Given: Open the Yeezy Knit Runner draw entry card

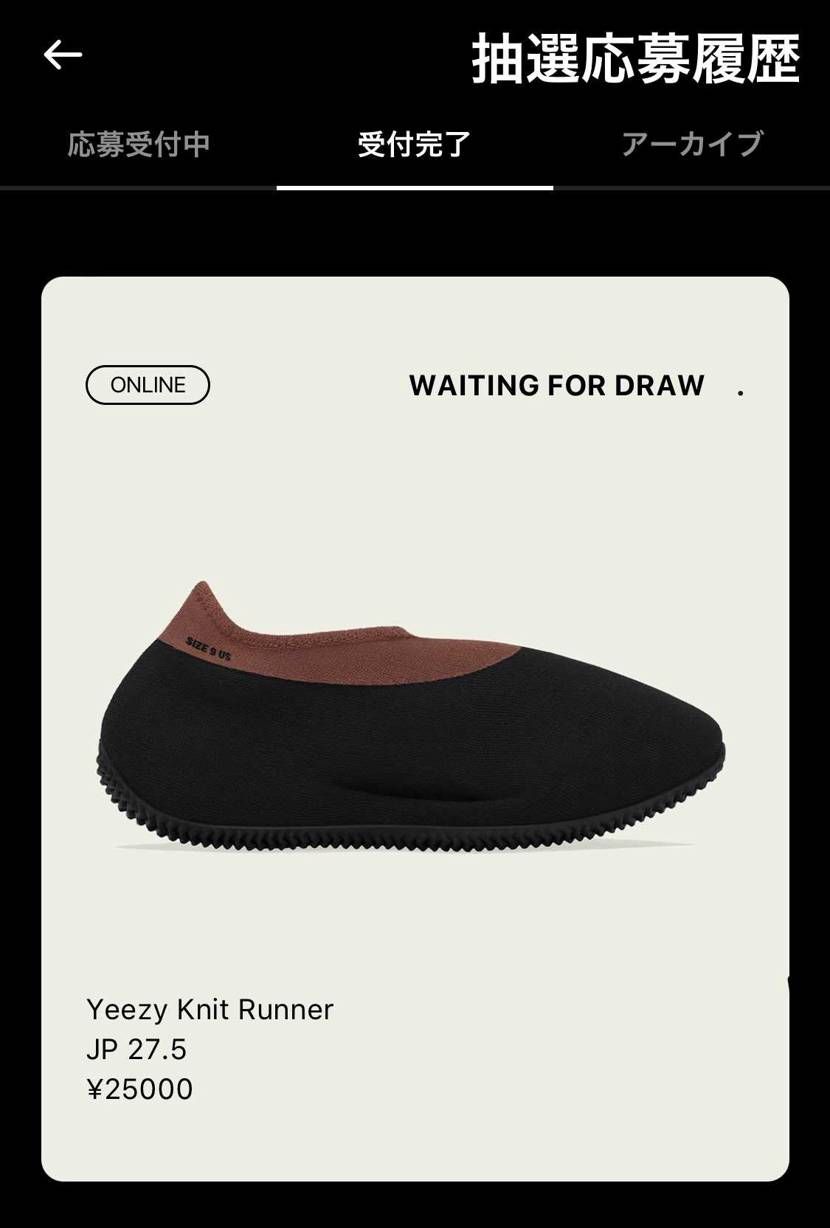Looking at the screenshot, I should pos(414,728).
